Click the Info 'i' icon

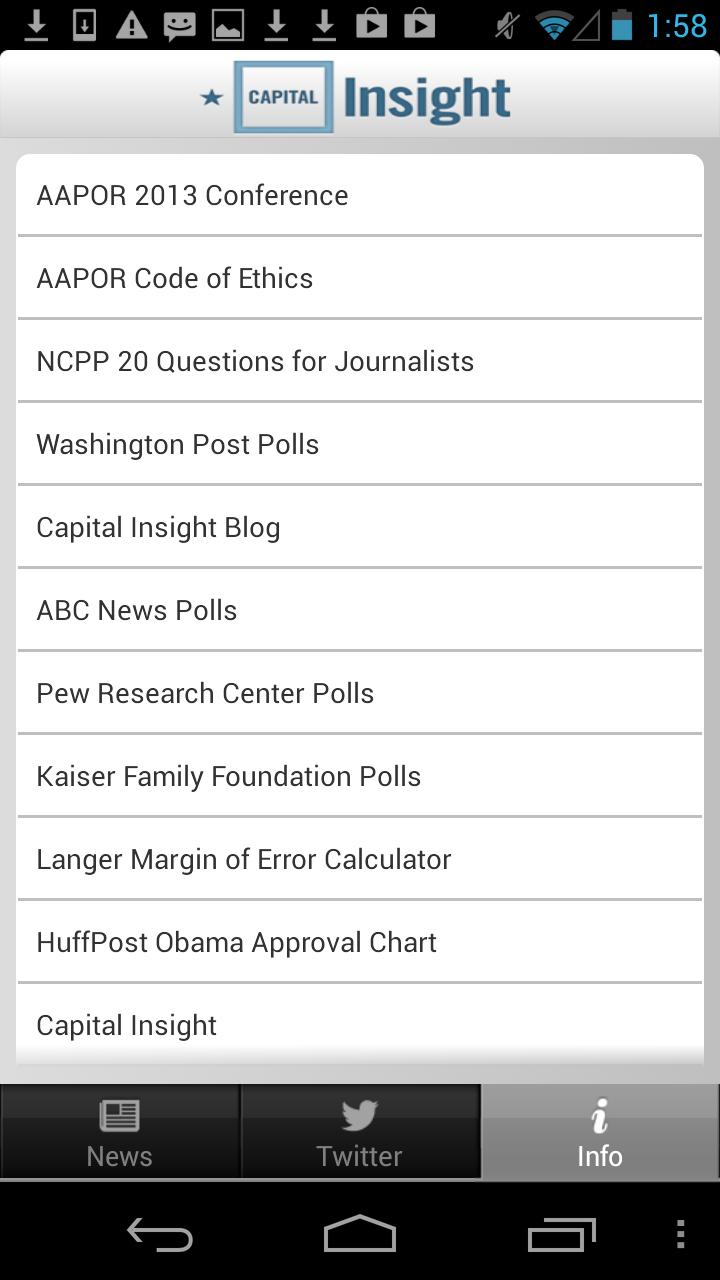[x=599, y=1112]
